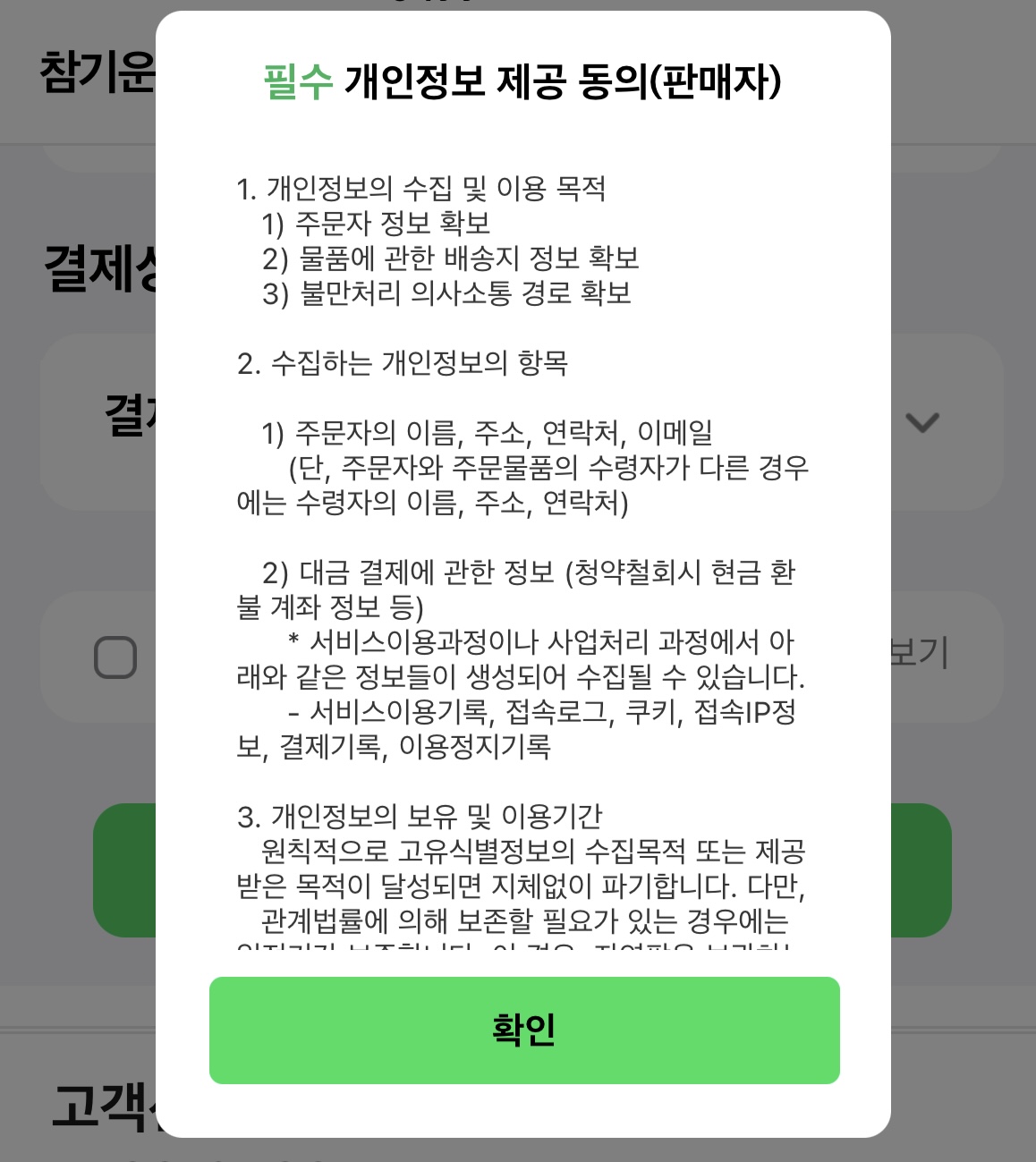The height and width of the screenshot is (1162, 1036).
Task: Confirm the consent dialog with 확인
Action: 524,1031
